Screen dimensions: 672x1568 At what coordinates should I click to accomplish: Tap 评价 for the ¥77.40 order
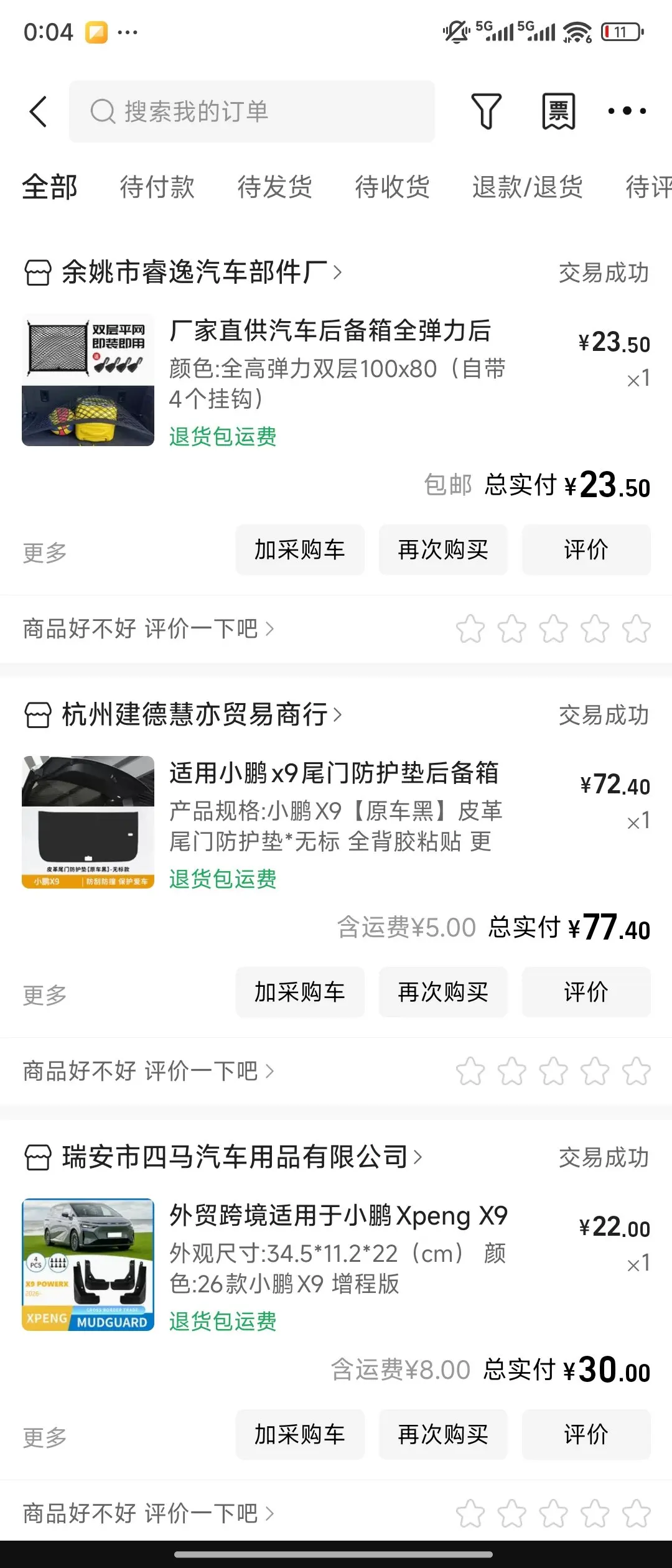pos(586,992)
